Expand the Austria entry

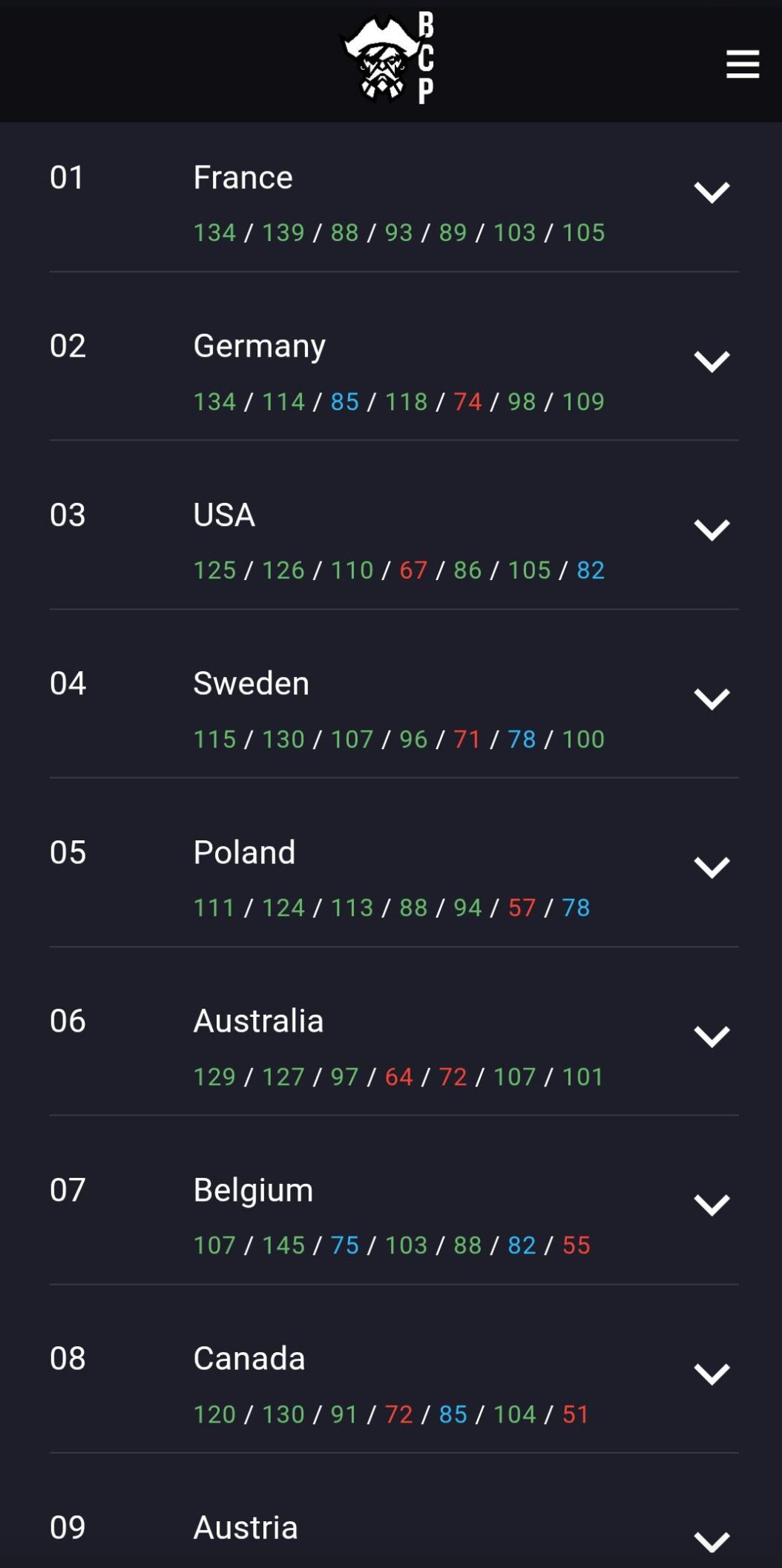click(712, 1542)
